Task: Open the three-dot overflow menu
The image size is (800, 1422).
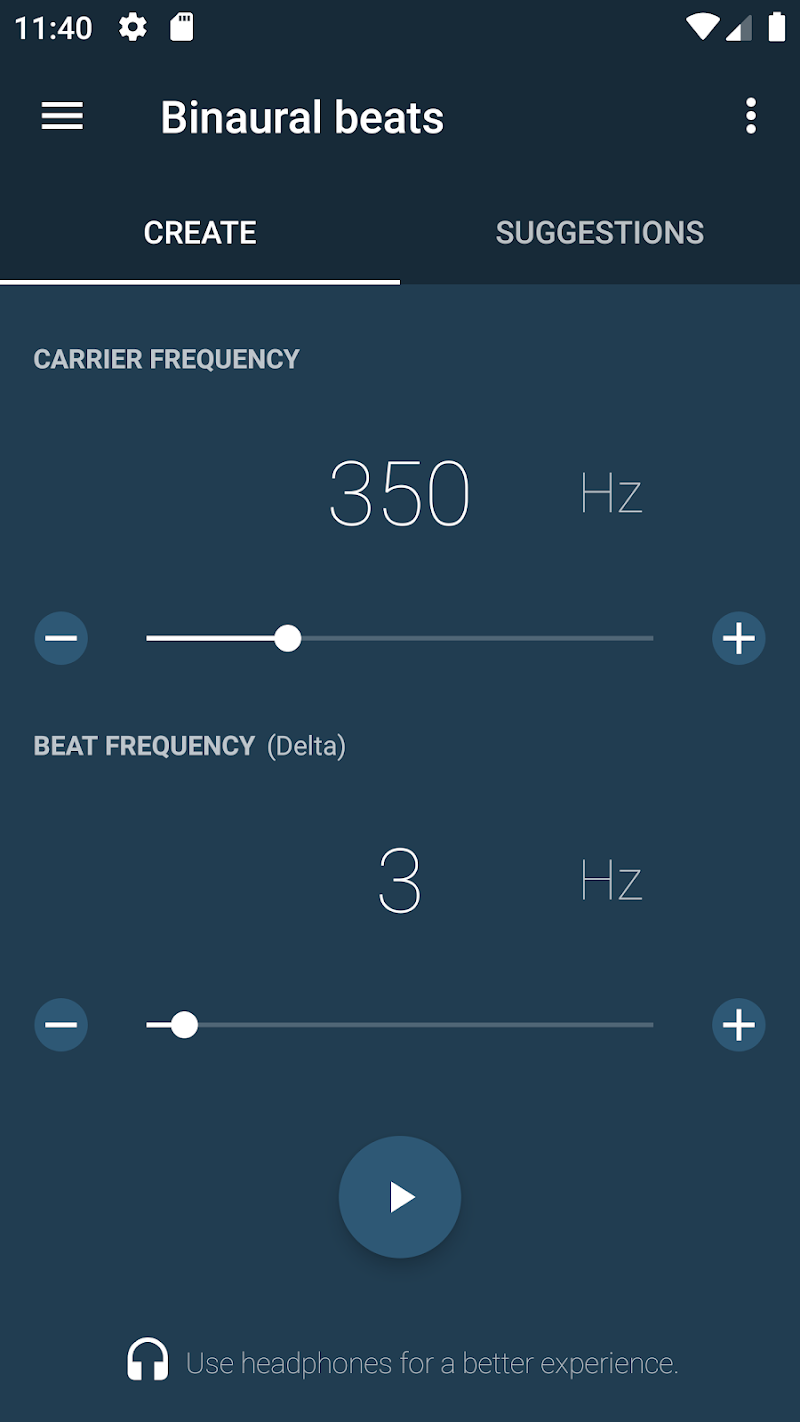Action: click(751, 117)
